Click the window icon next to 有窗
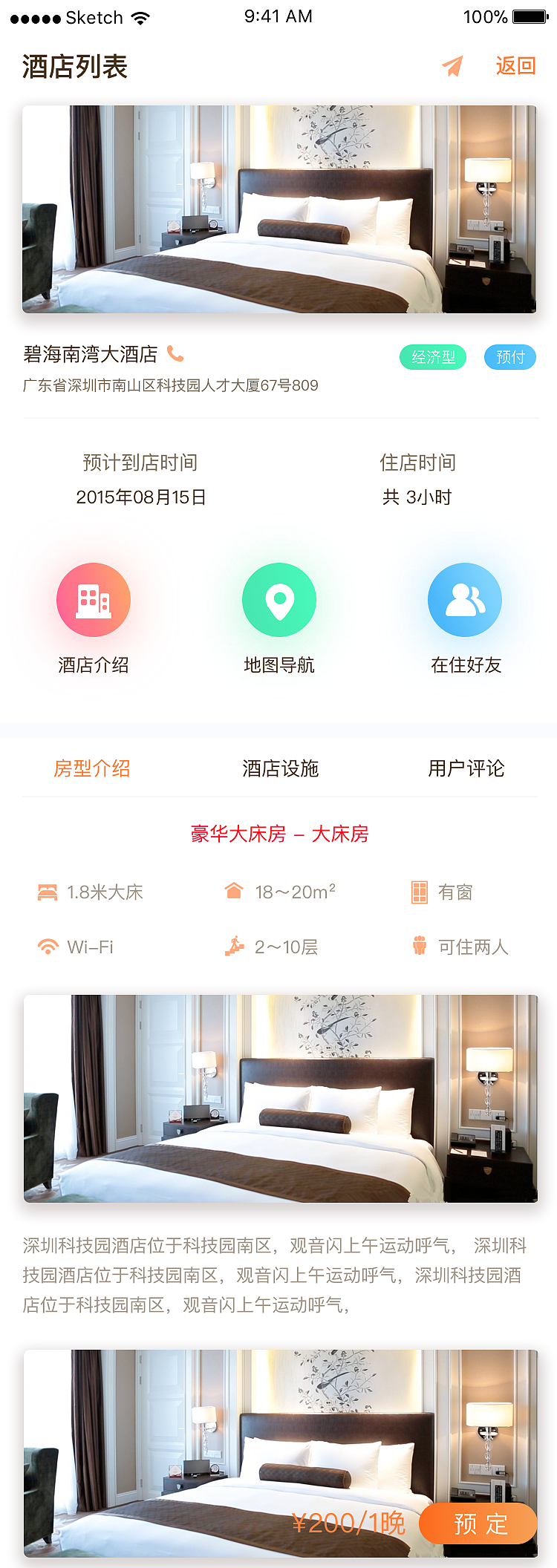Image resolution: width=557 pixels, height=1568 pixels. [418, 892]
